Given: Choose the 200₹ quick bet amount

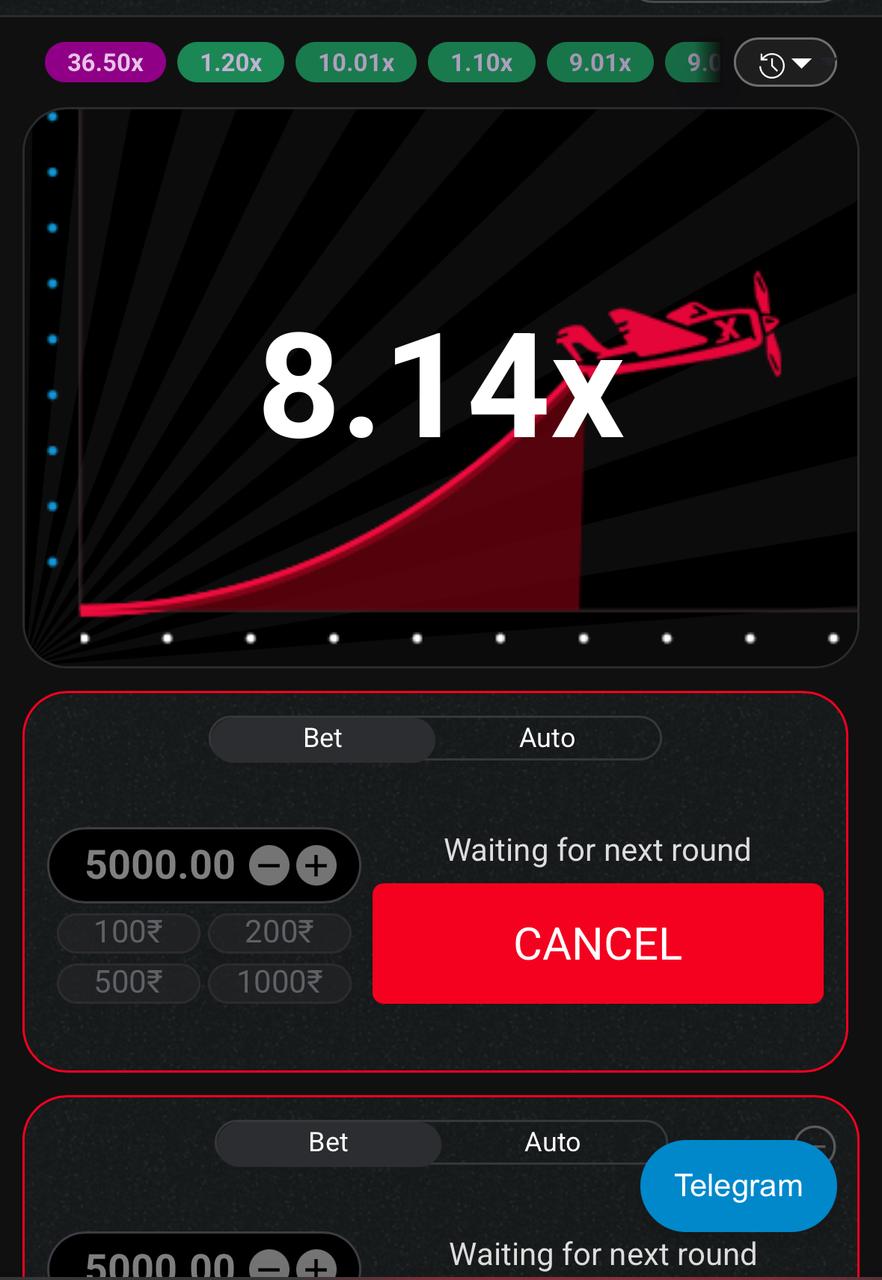Looking at the screenshot, I should point(279,933).
